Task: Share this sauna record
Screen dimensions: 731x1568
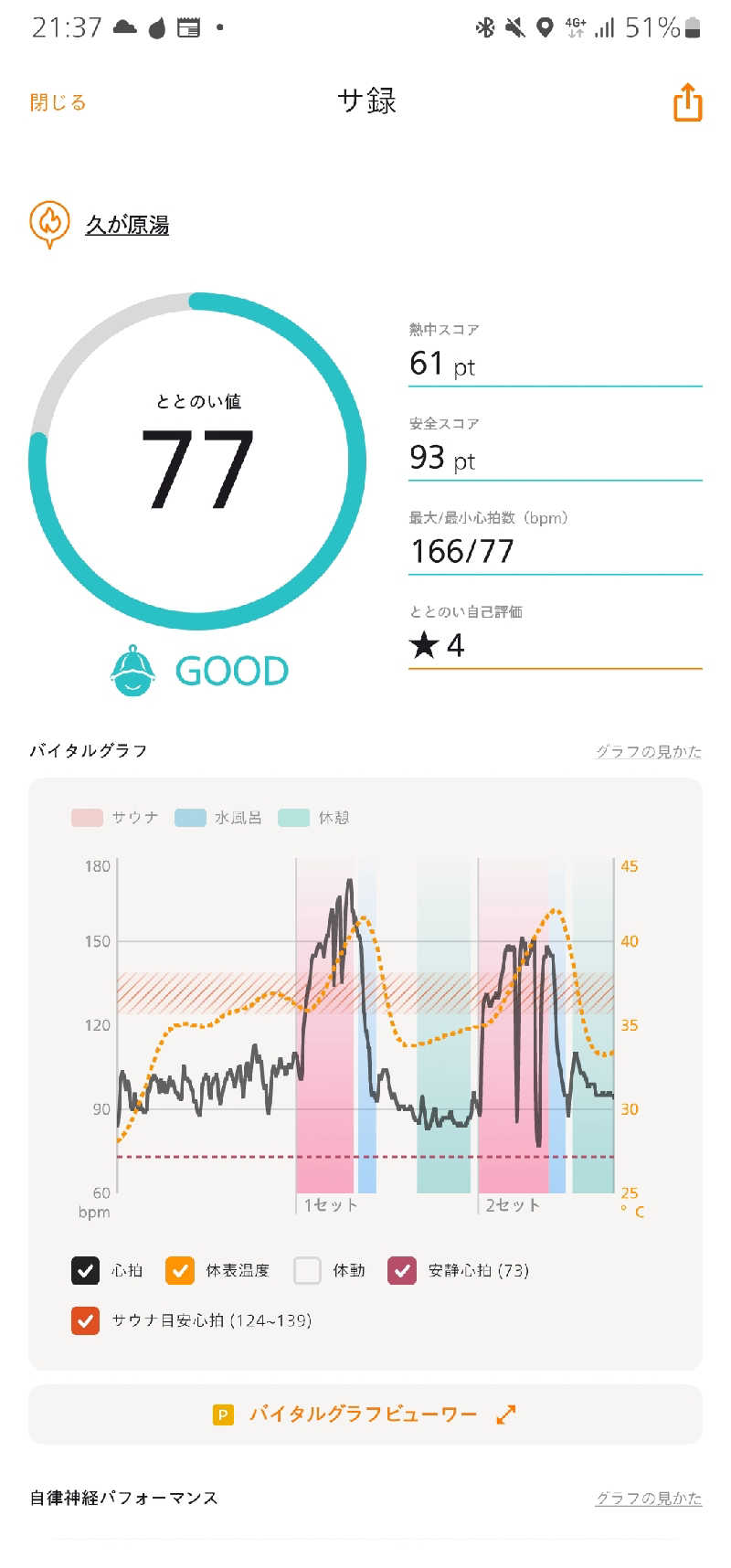Action: (x=687, y=102)
